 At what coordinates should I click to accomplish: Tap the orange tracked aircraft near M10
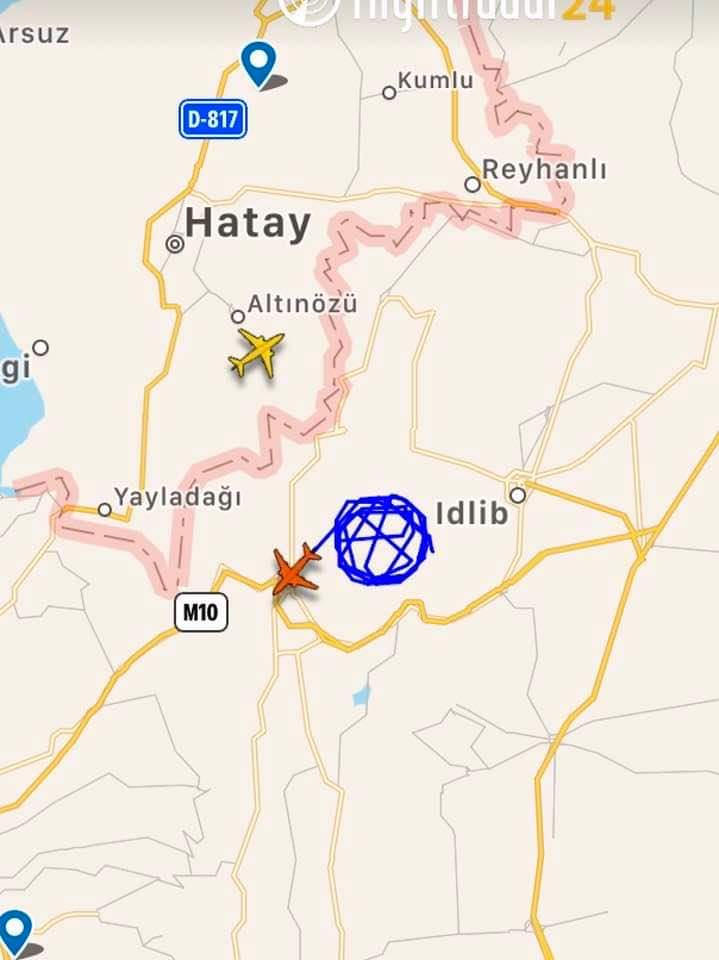click(295, 570)
